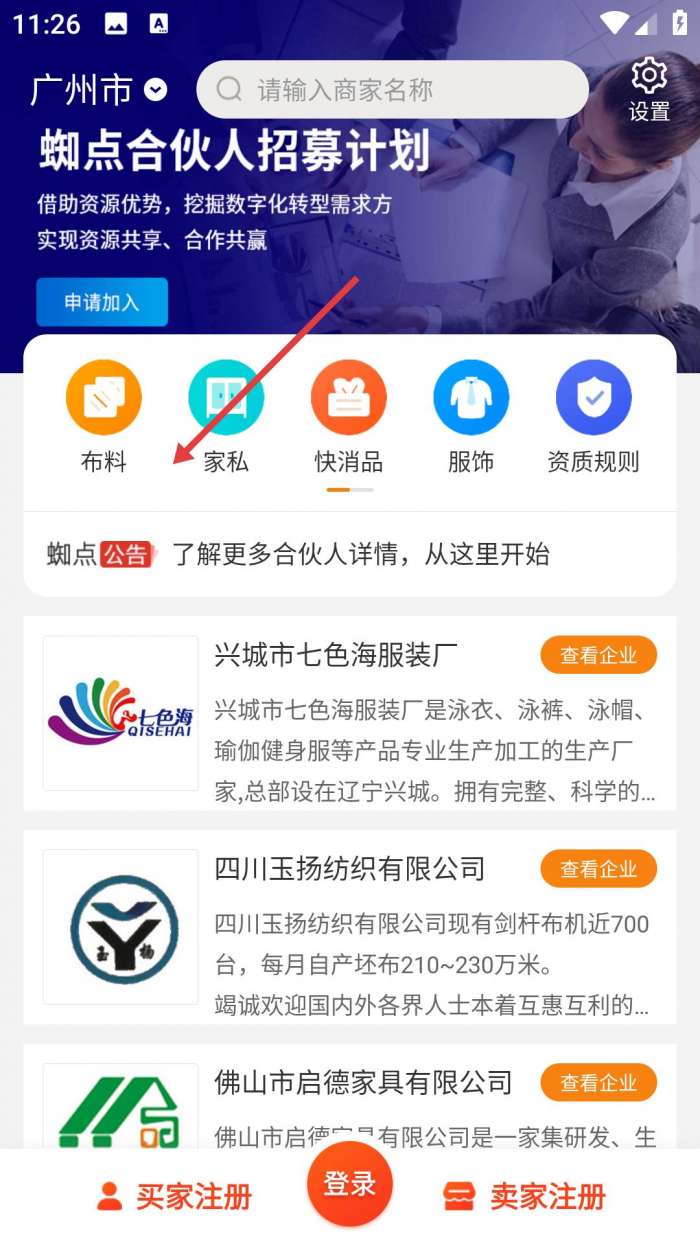
Task: Open the 服饰 category
Action: (x=471, y=416)
